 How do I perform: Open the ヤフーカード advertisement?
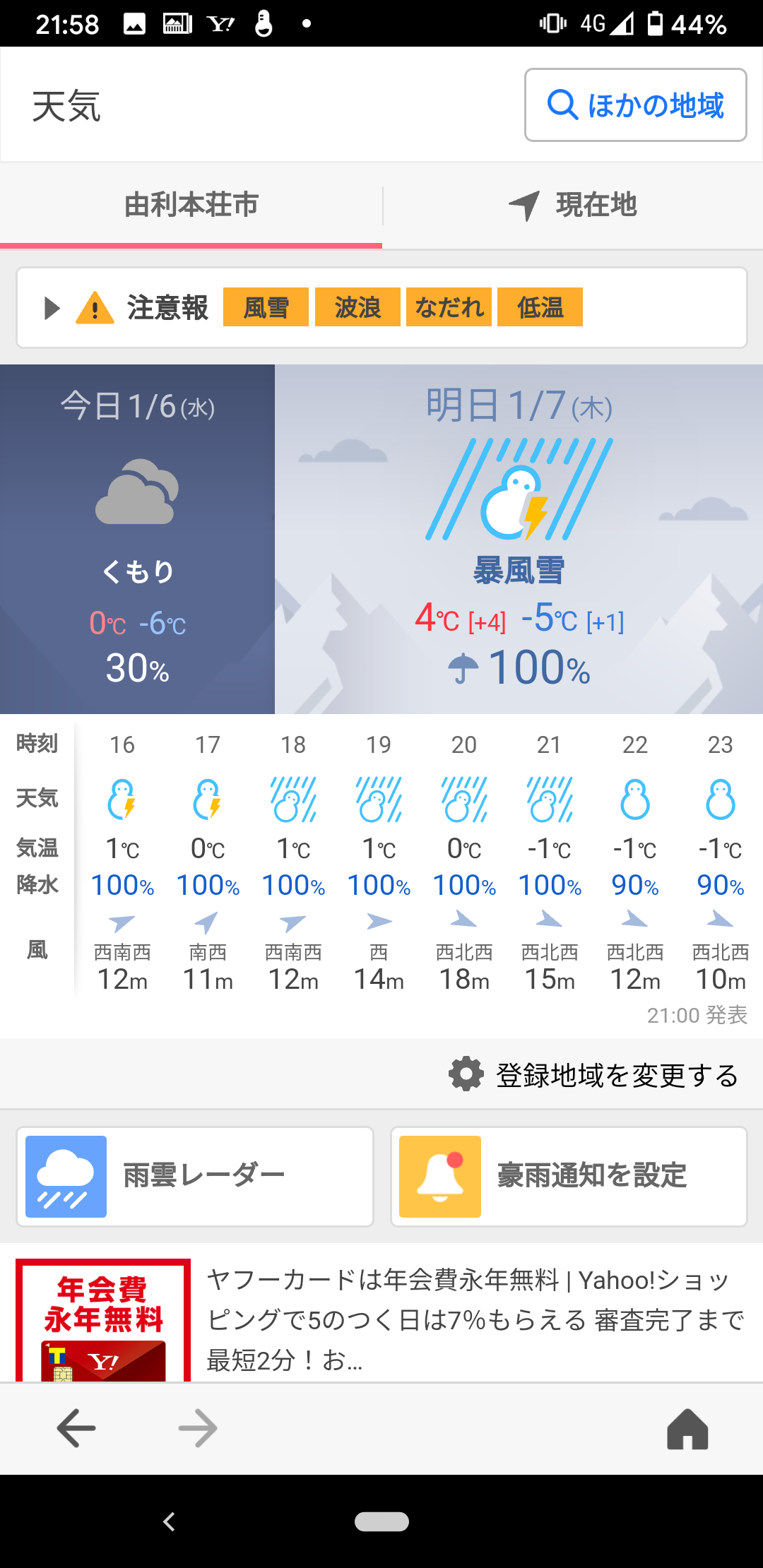click(x=381, y=1318)
